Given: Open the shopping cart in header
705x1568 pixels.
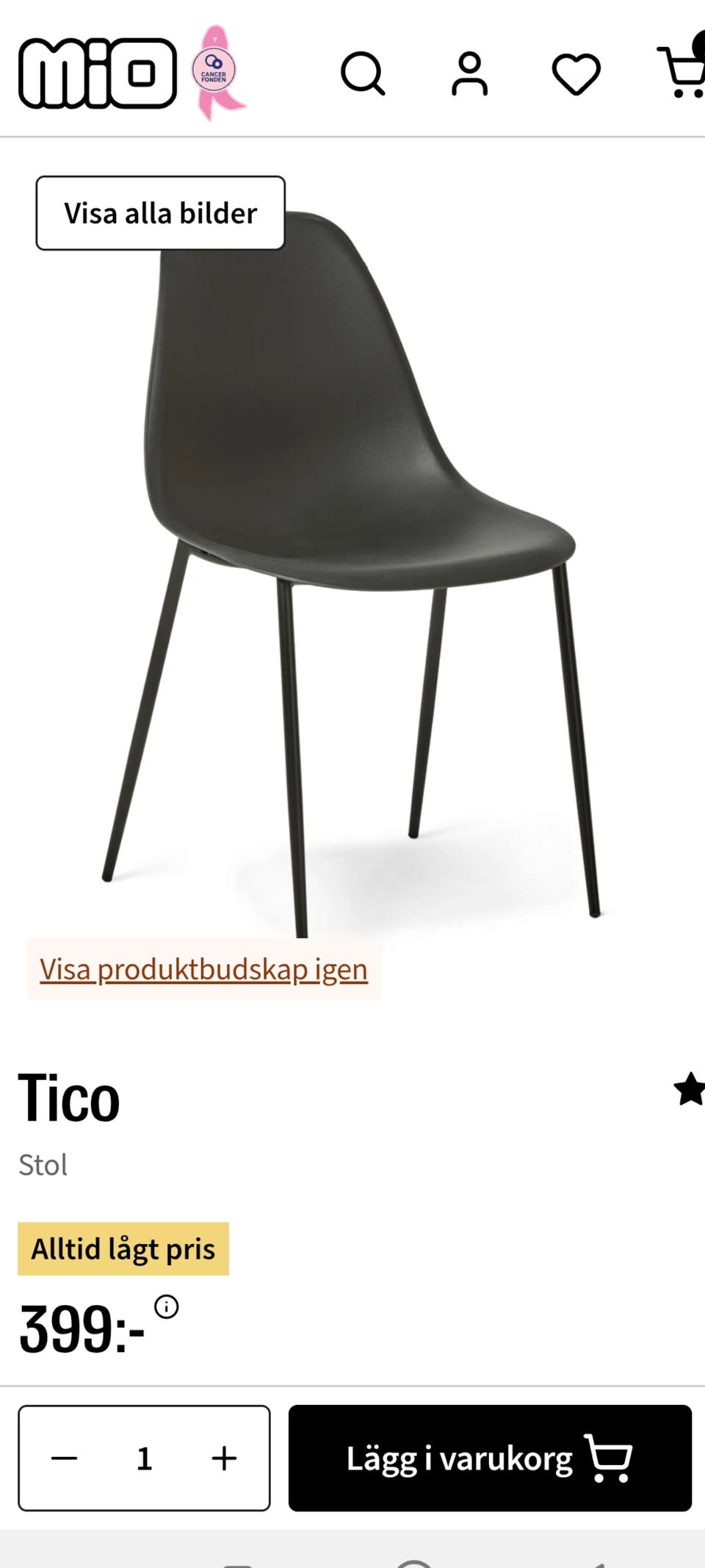Looking at the screenshot, I should click(x=682, y=71).
